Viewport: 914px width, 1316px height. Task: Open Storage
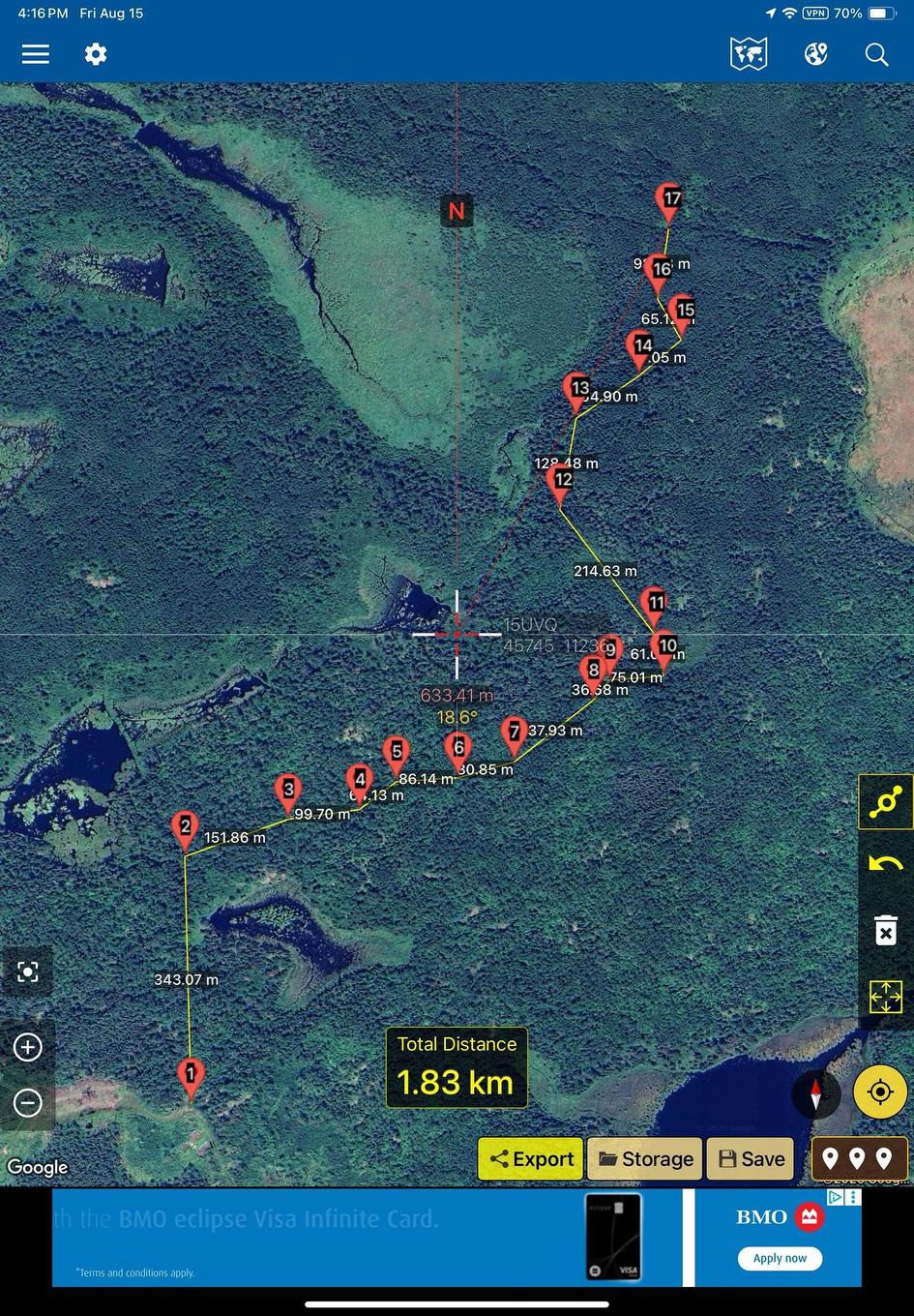[x=645, y=1159]
